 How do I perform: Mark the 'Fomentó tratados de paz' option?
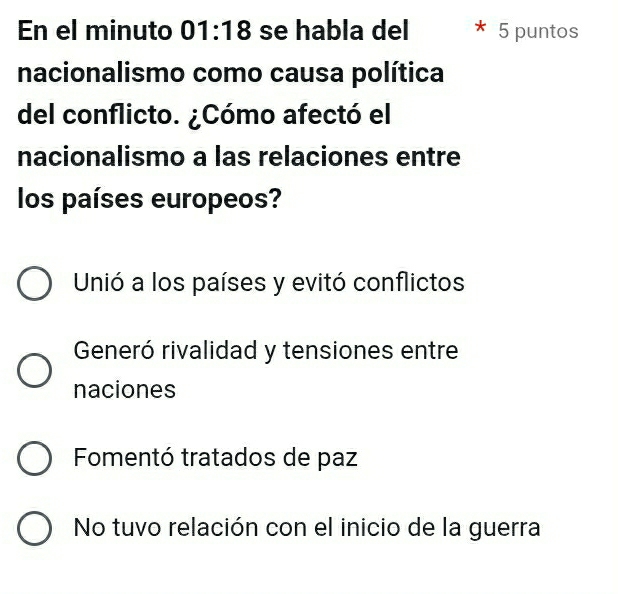[x=35, y=459]
